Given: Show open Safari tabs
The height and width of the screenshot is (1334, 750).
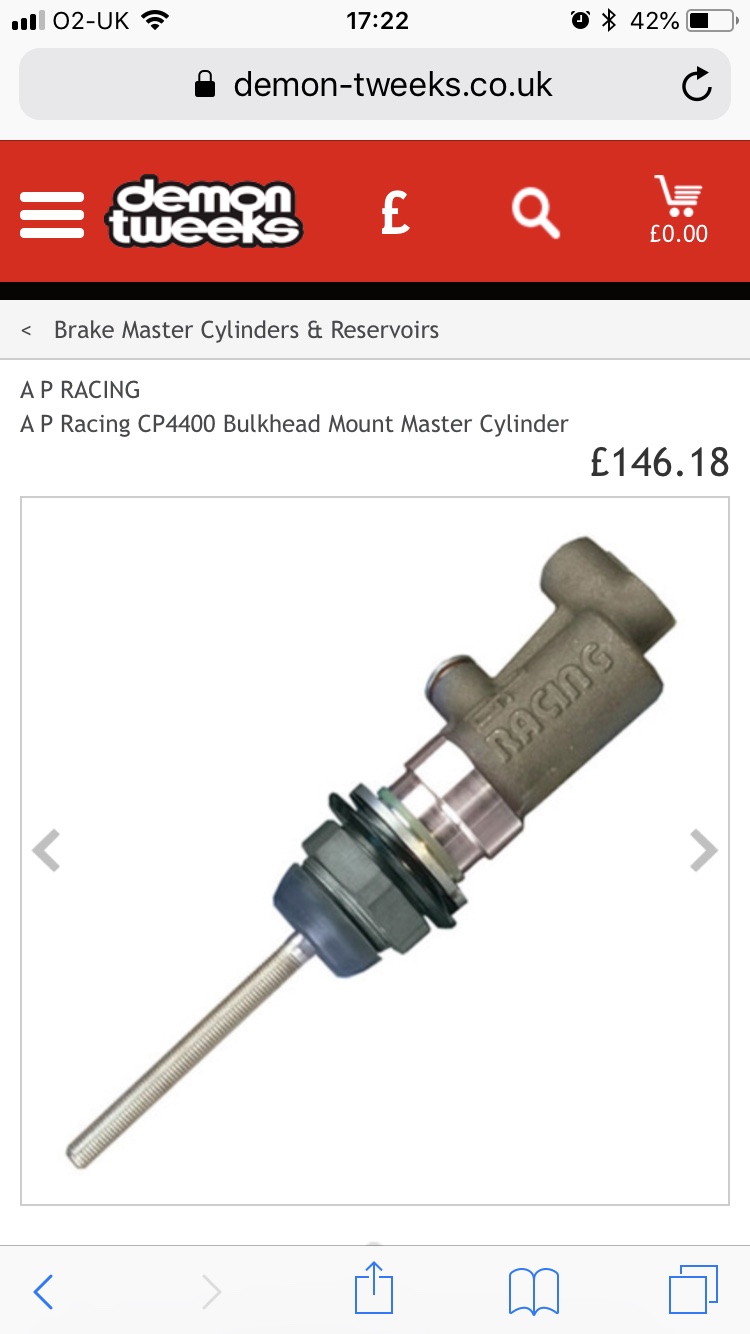Looking at the screenshot, I should (693, 1291).
